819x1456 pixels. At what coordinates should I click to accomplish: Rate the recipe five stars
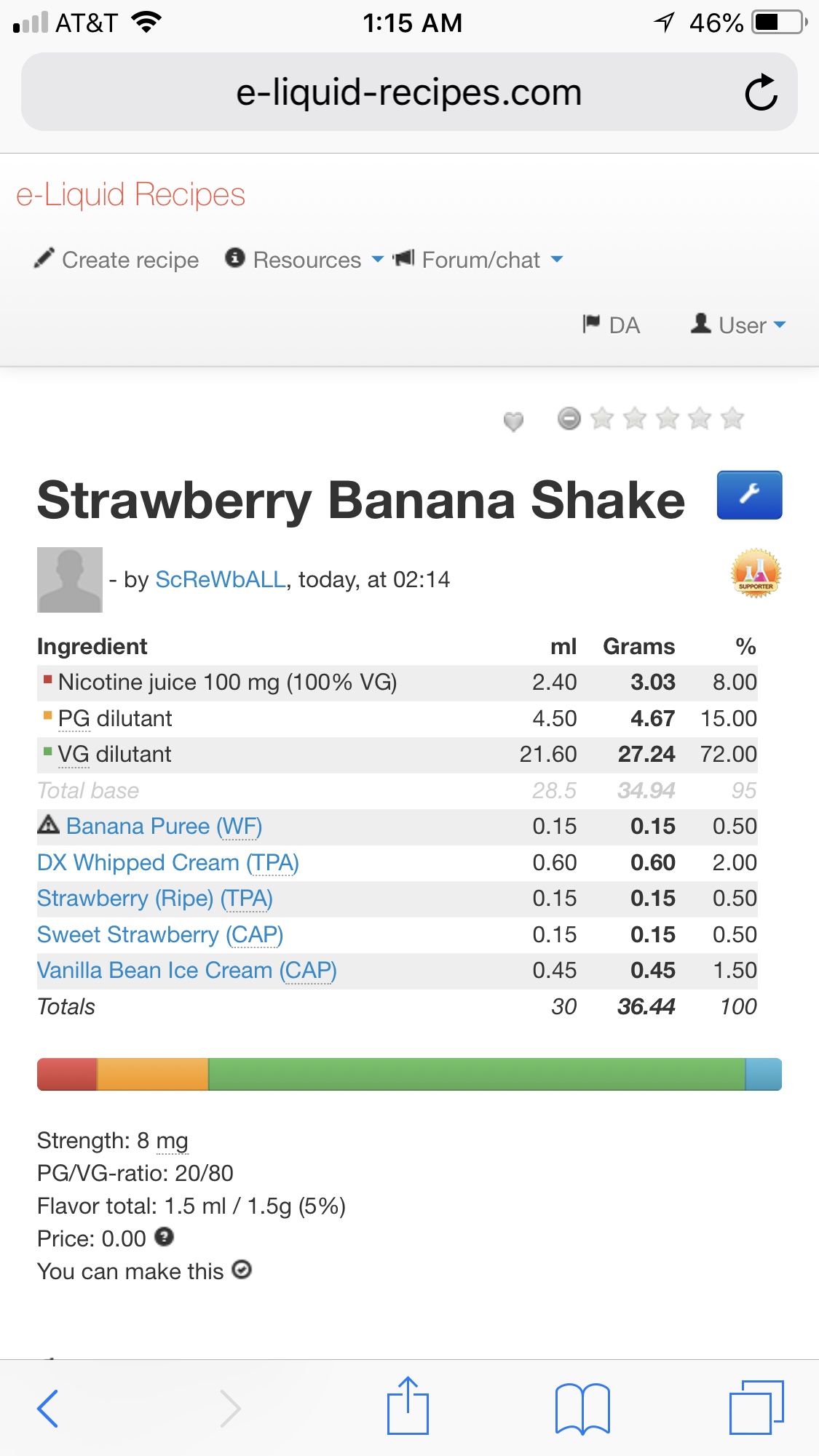(x=732, y=419)
